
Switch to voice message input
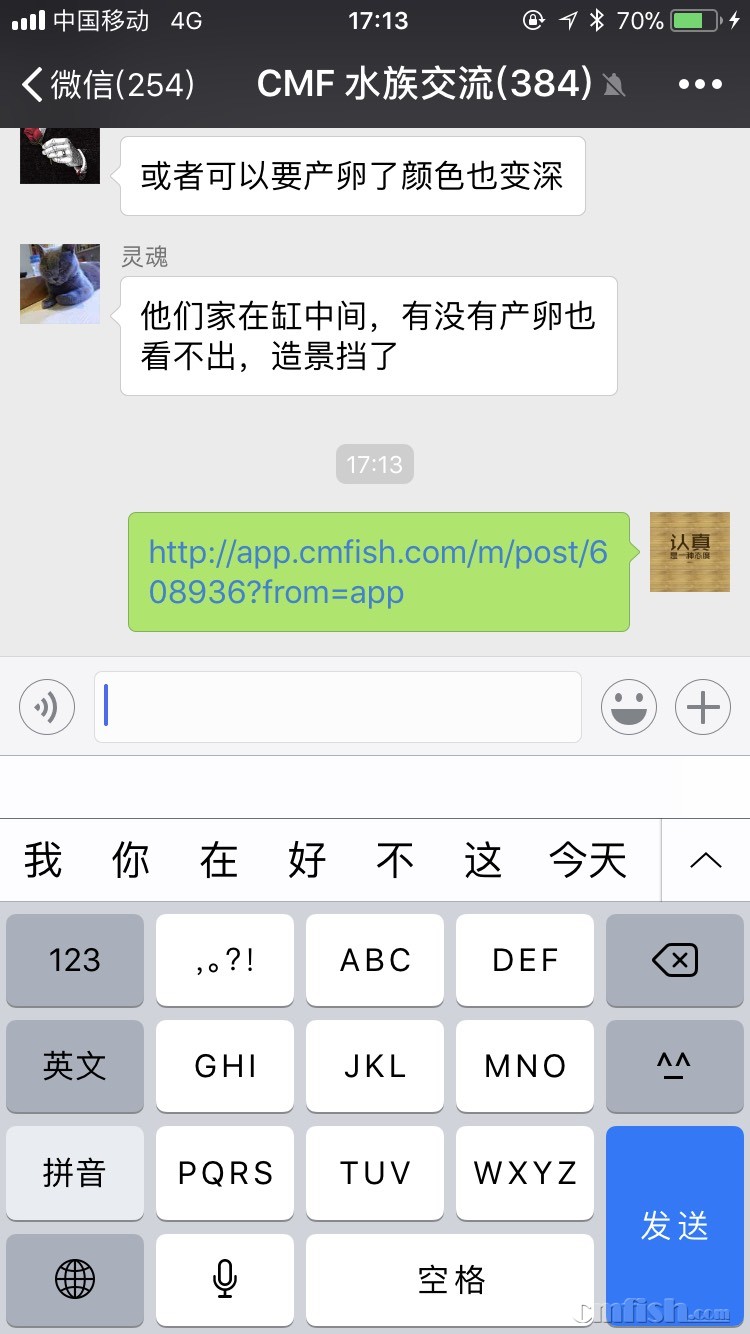point(47,707)
